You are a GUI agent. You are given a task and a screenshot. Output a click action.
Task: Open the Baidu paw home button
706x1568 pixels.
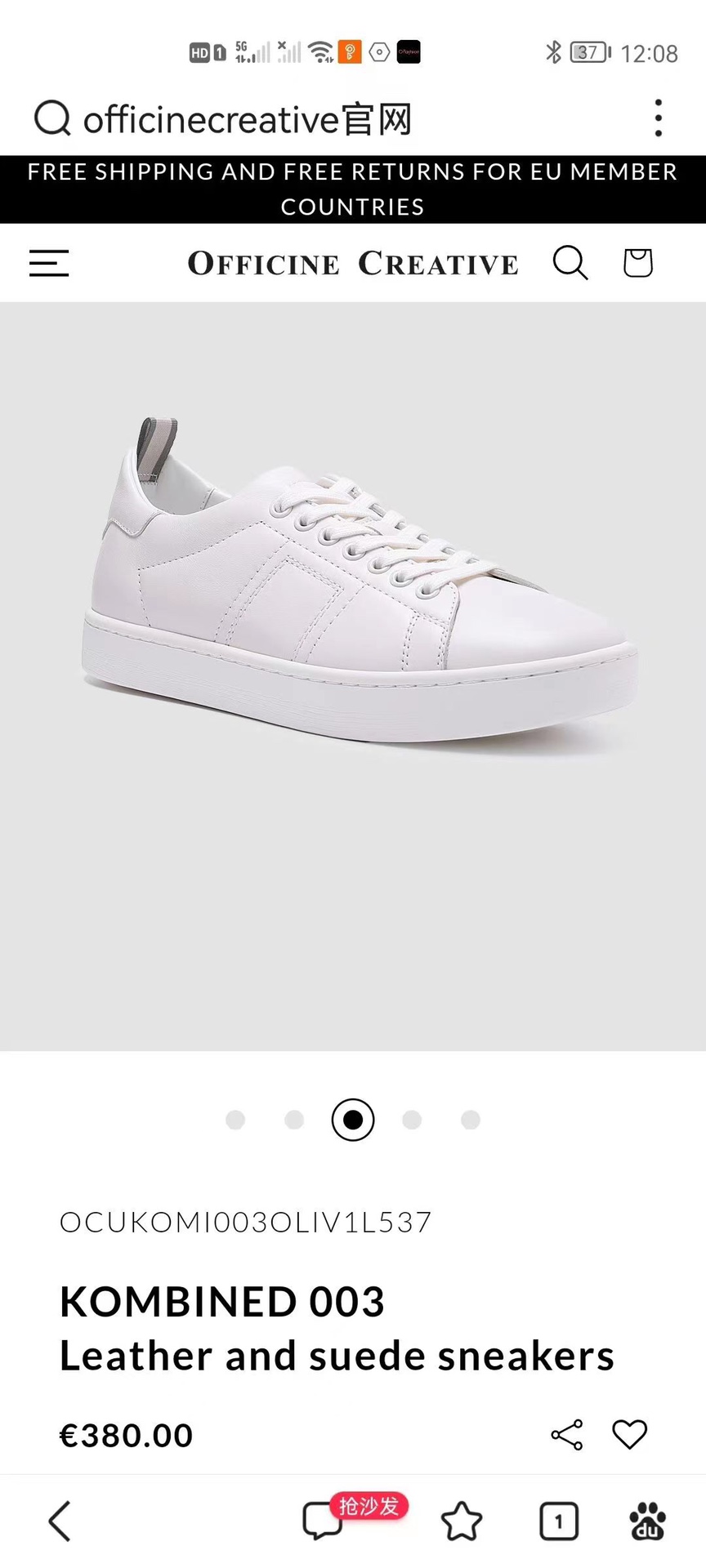tap(647, 1521)
